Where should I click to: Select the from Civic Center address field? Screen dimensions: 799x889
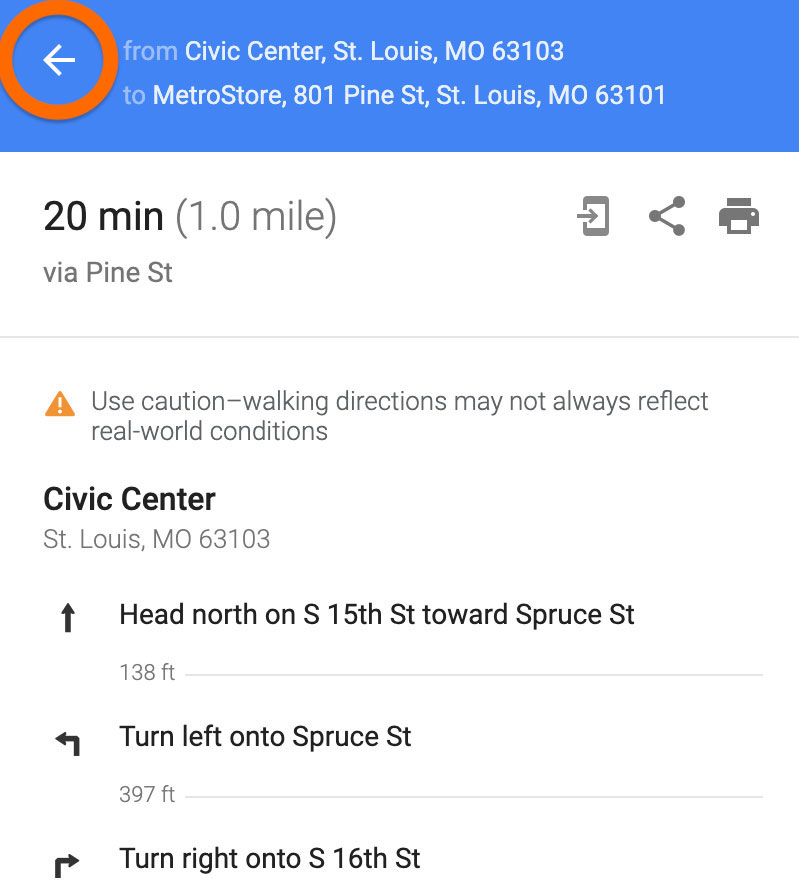[x=344, y=51]
